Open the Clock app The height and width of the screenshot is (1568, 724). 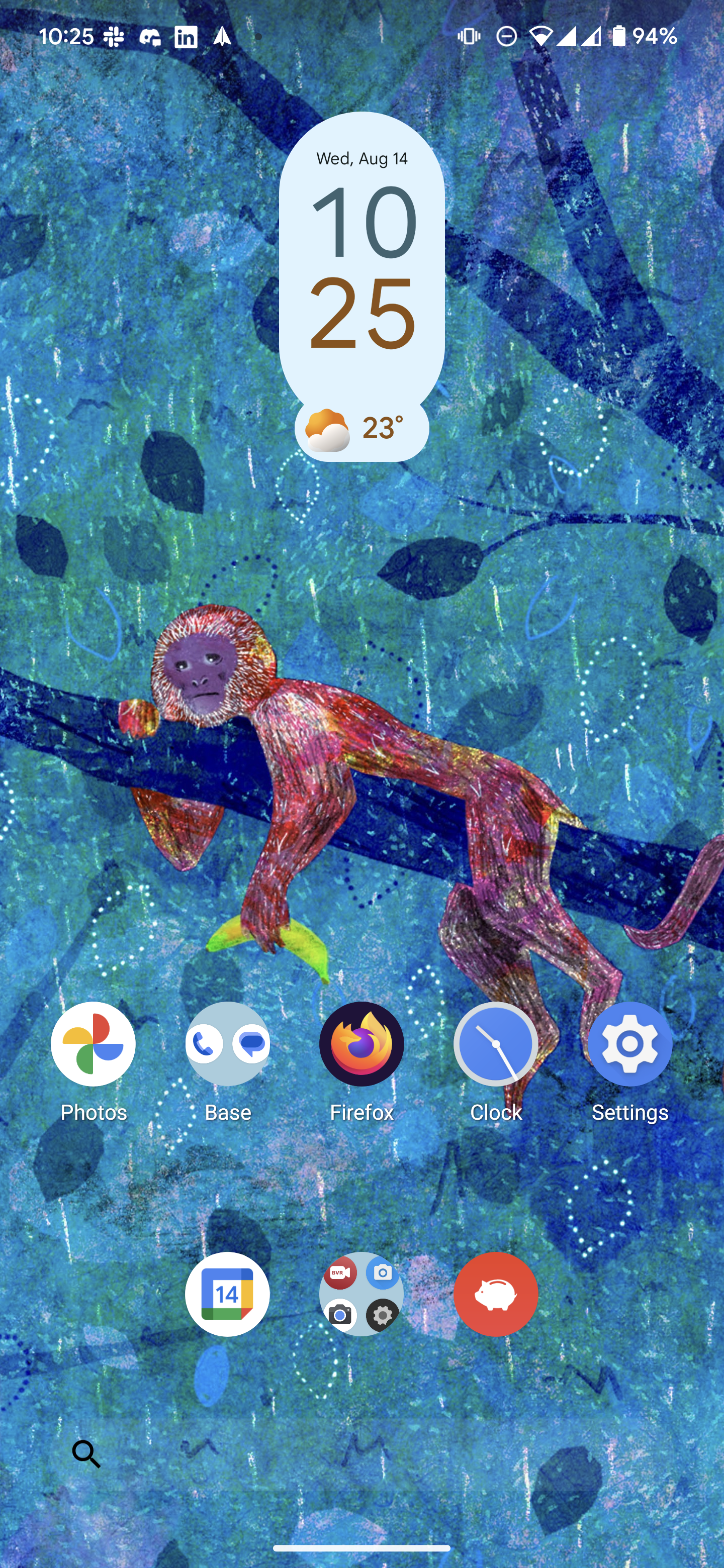click(x=496, y=1044)
